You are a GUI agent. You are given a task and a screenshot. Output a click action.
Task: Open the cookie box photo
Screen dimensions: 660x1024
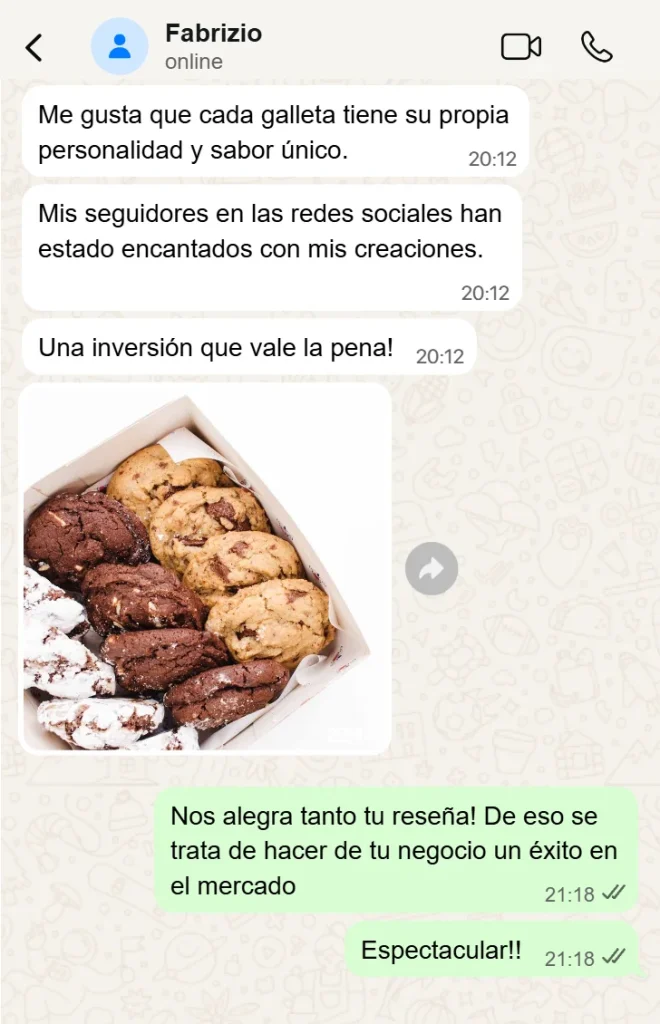point(205,568)
